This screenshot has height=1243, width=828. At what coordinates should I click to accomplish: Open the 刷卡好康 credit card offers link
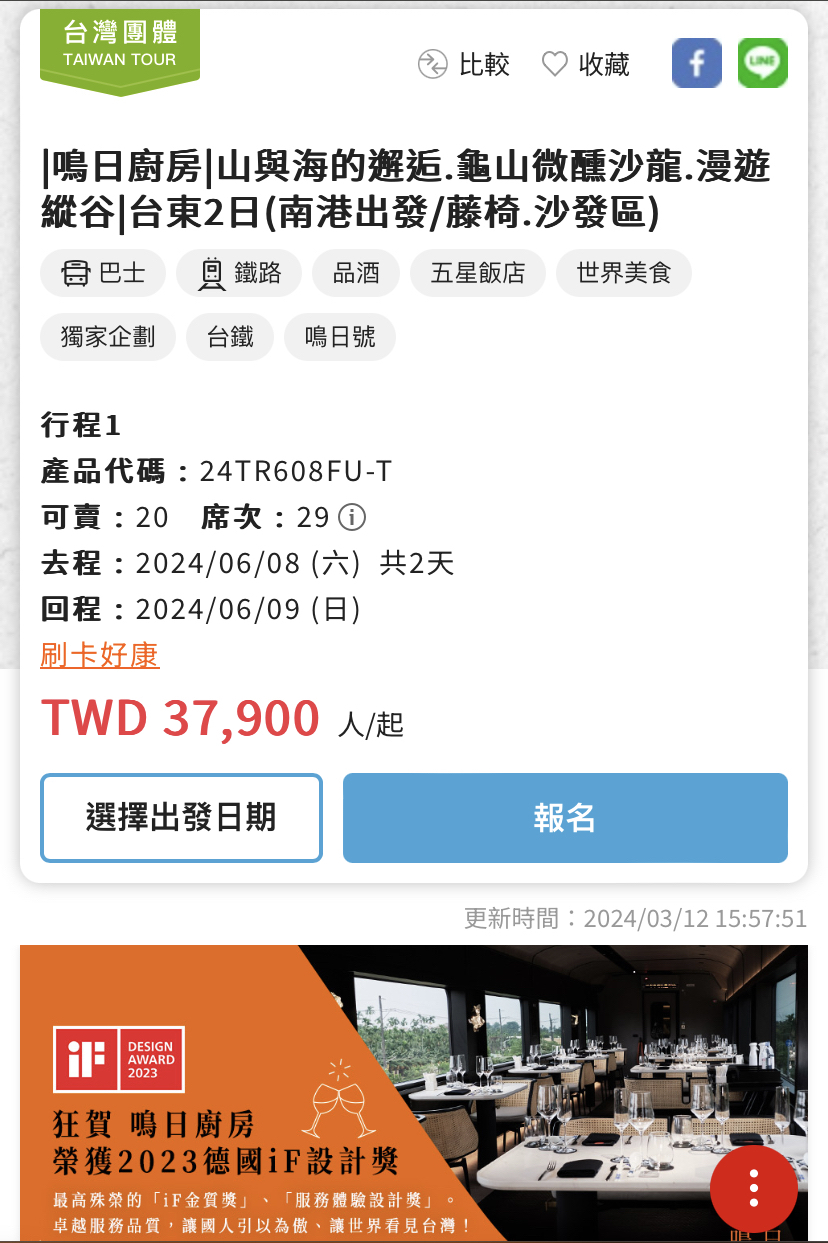(100, 656)
